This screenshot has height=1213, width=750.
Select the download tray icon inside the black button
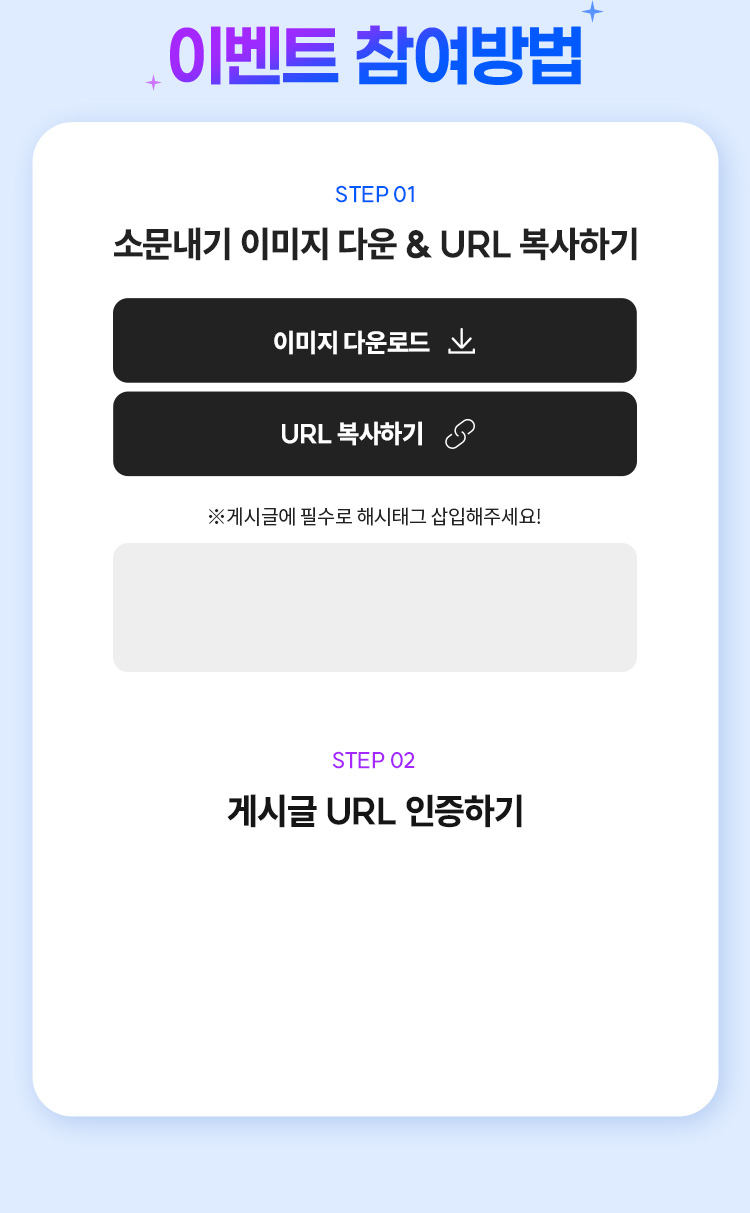(x=461, y=340)
